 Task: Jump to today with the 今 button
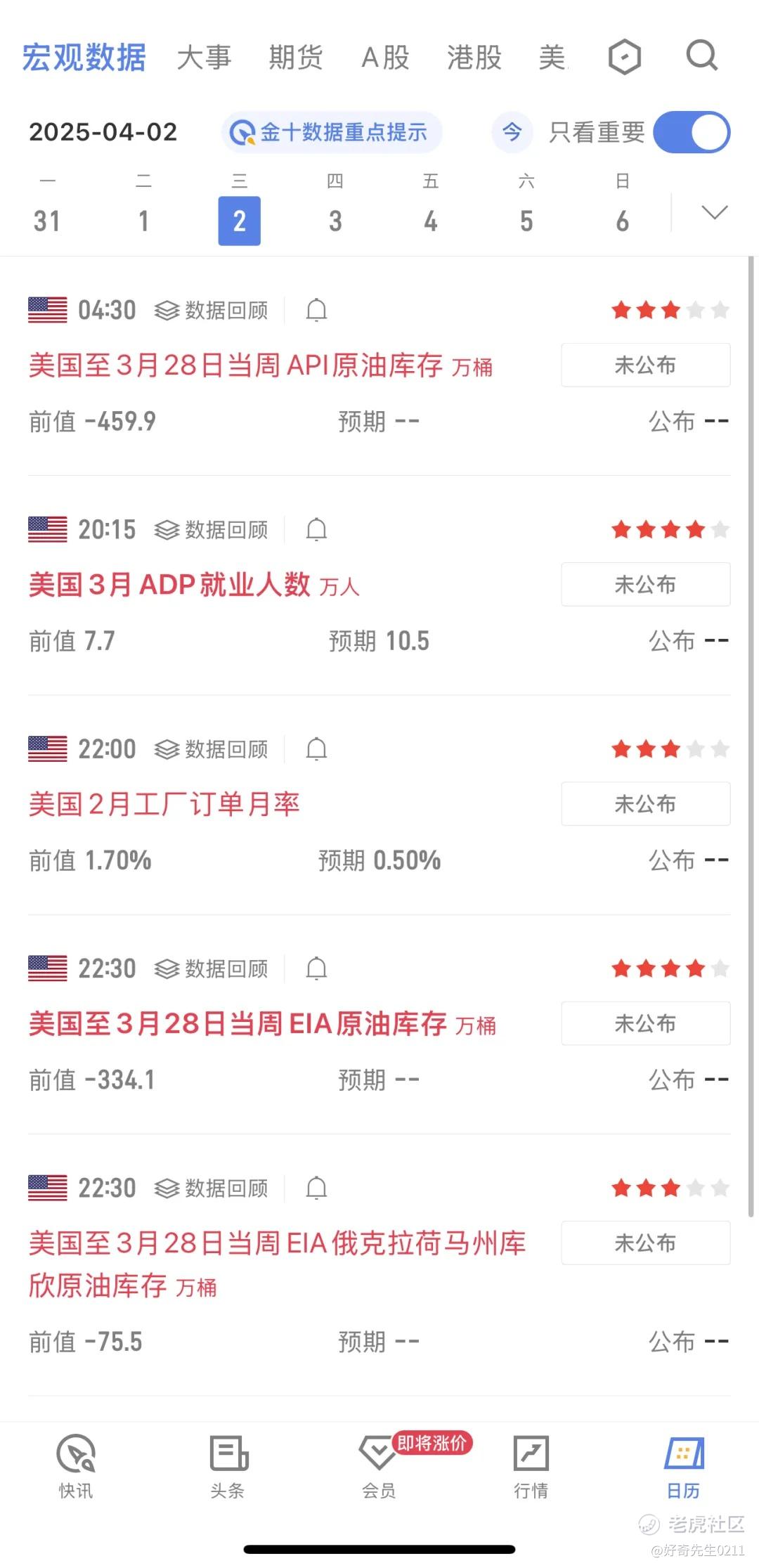(512, 132)
